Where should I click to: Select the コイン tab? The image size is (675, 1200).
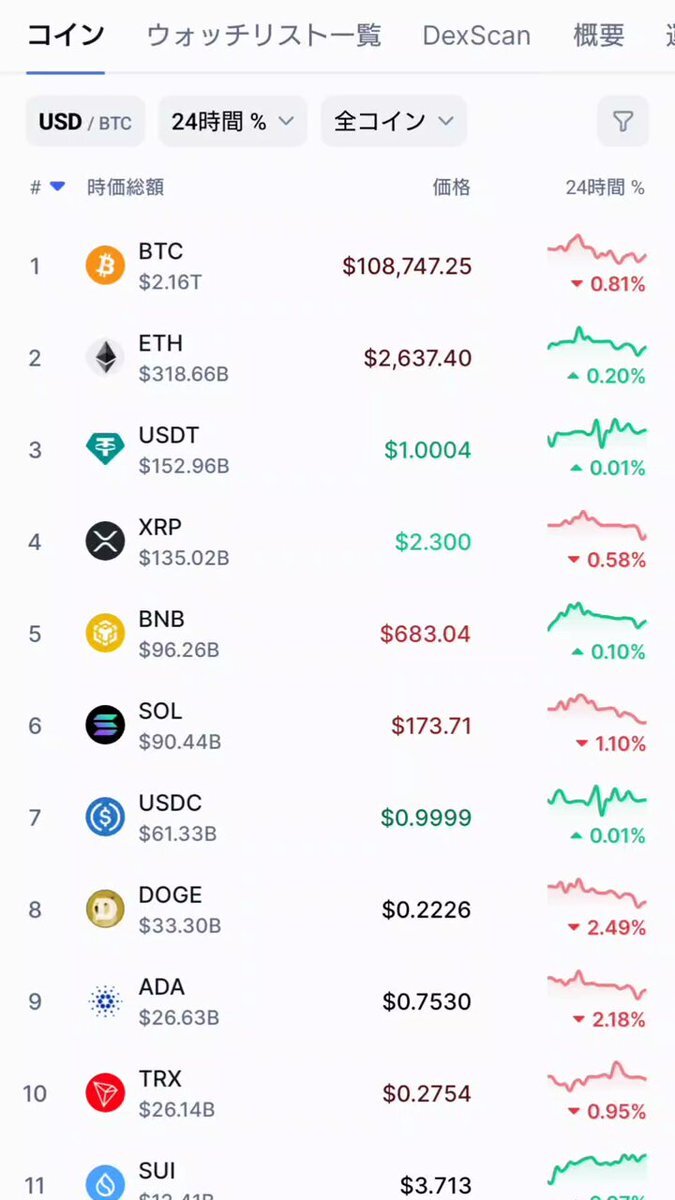click(x=65, y=36)
